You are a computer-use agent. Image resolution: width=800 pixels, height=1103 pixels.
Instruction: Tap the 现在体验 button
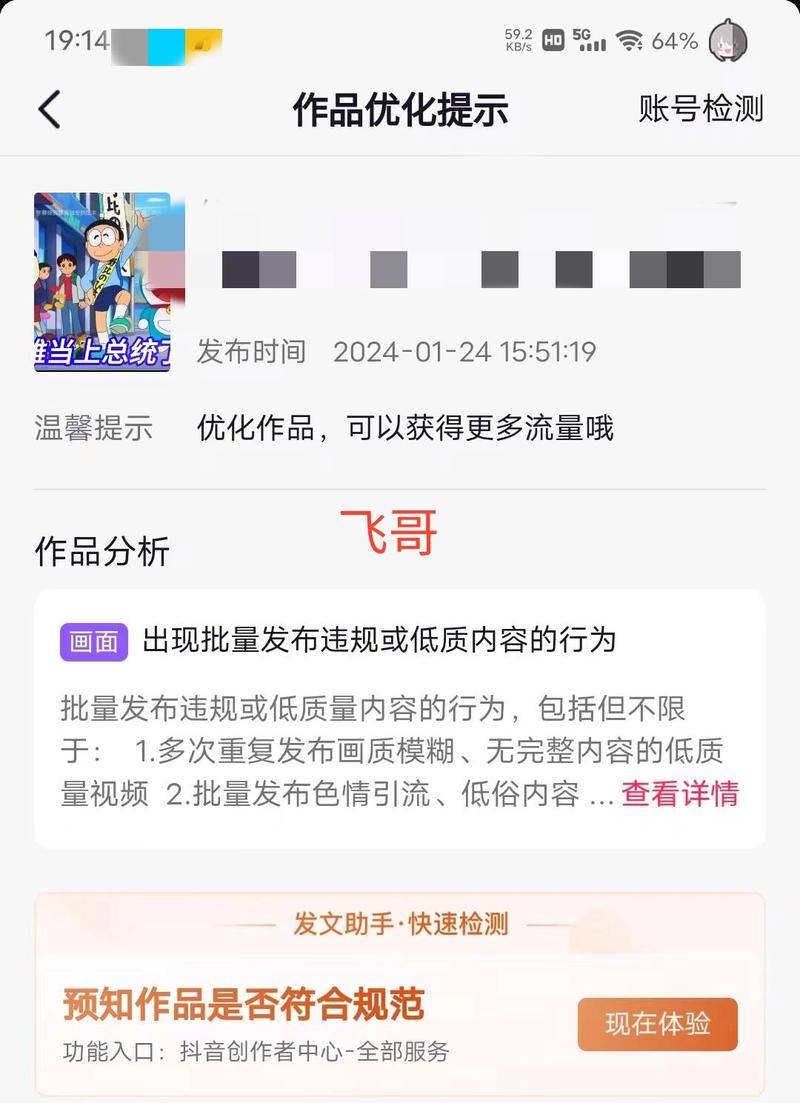point(657,1024)
